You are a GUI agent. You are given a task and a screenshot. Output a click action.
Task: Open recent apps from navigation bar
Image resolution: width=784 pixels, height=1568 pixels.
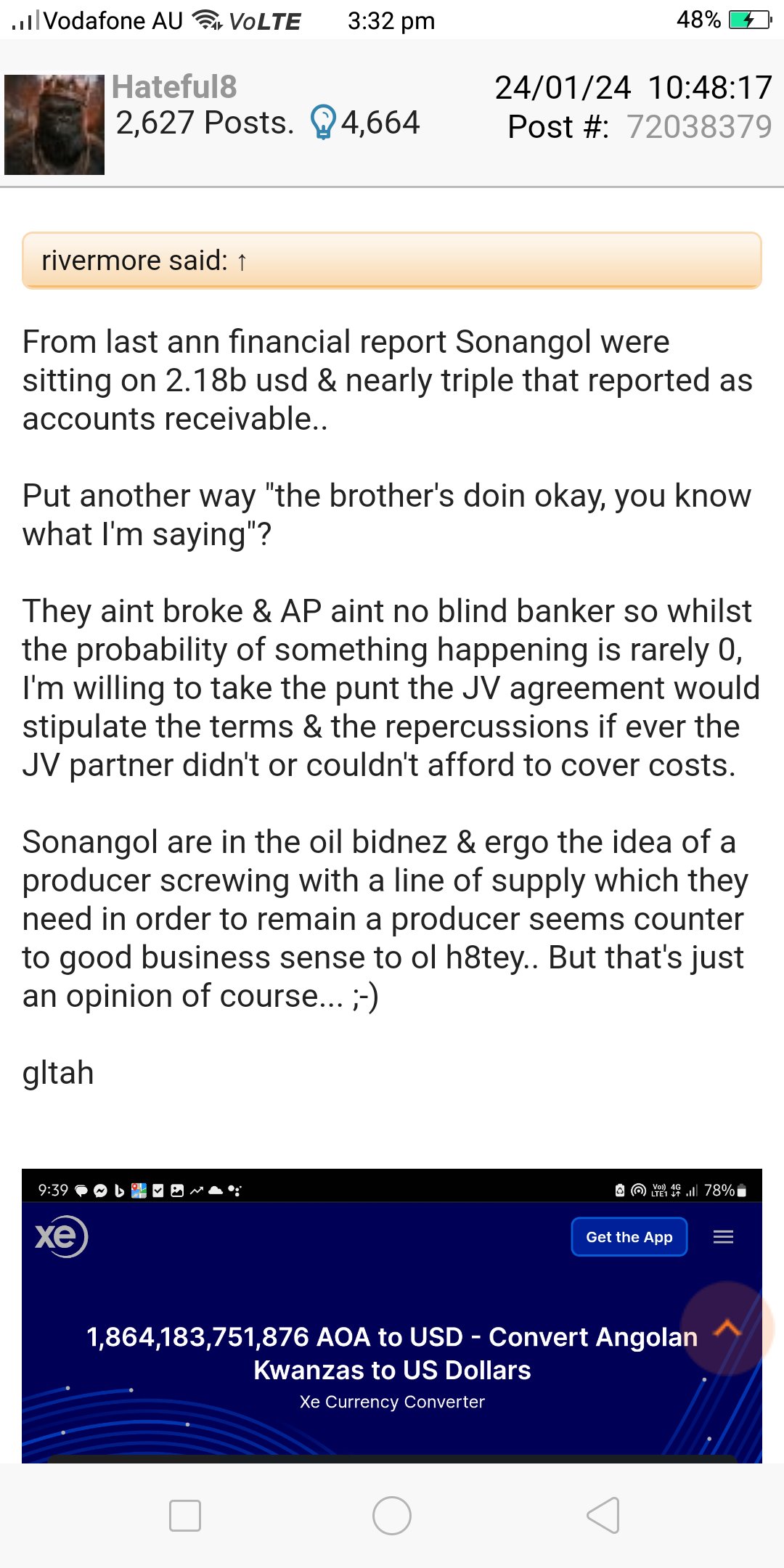184,1516
